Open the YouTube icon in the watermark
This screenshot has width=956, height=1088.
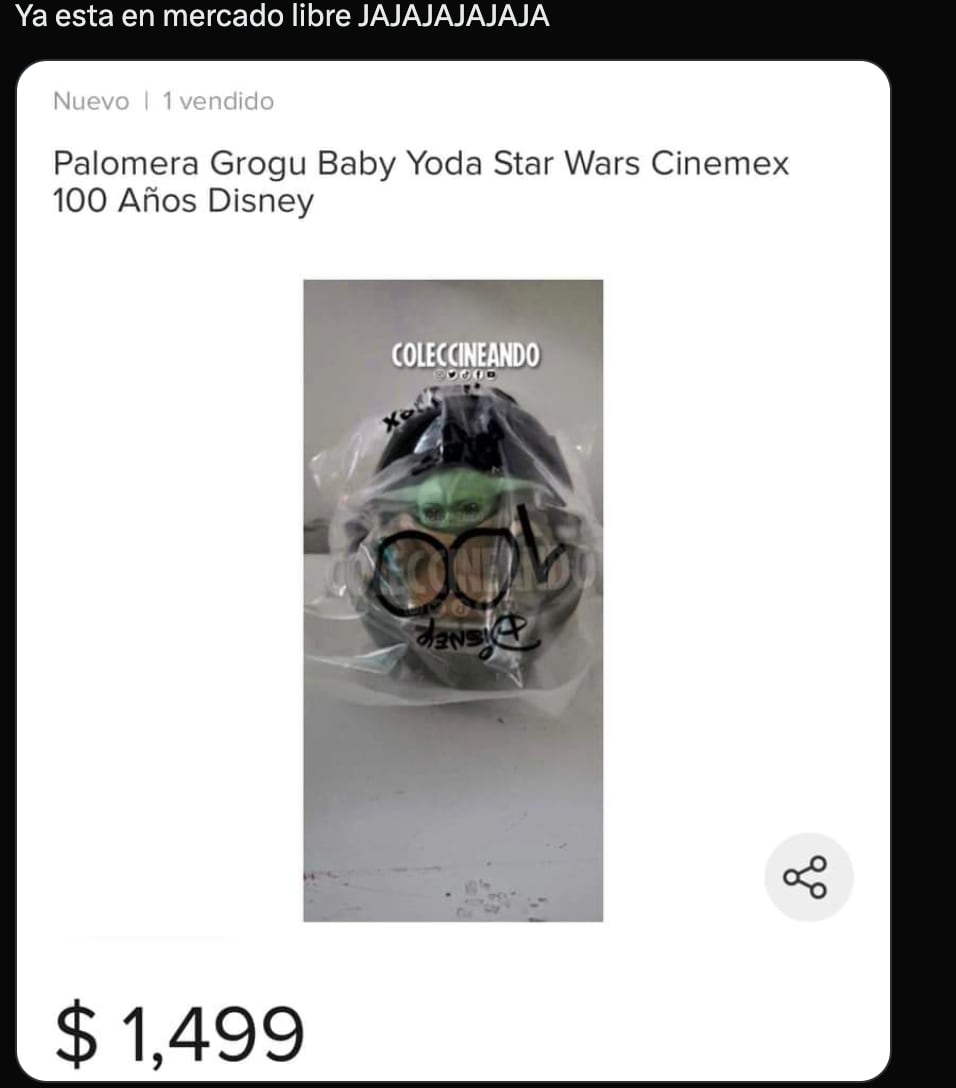pyautogui.click(x=491, y=374)
